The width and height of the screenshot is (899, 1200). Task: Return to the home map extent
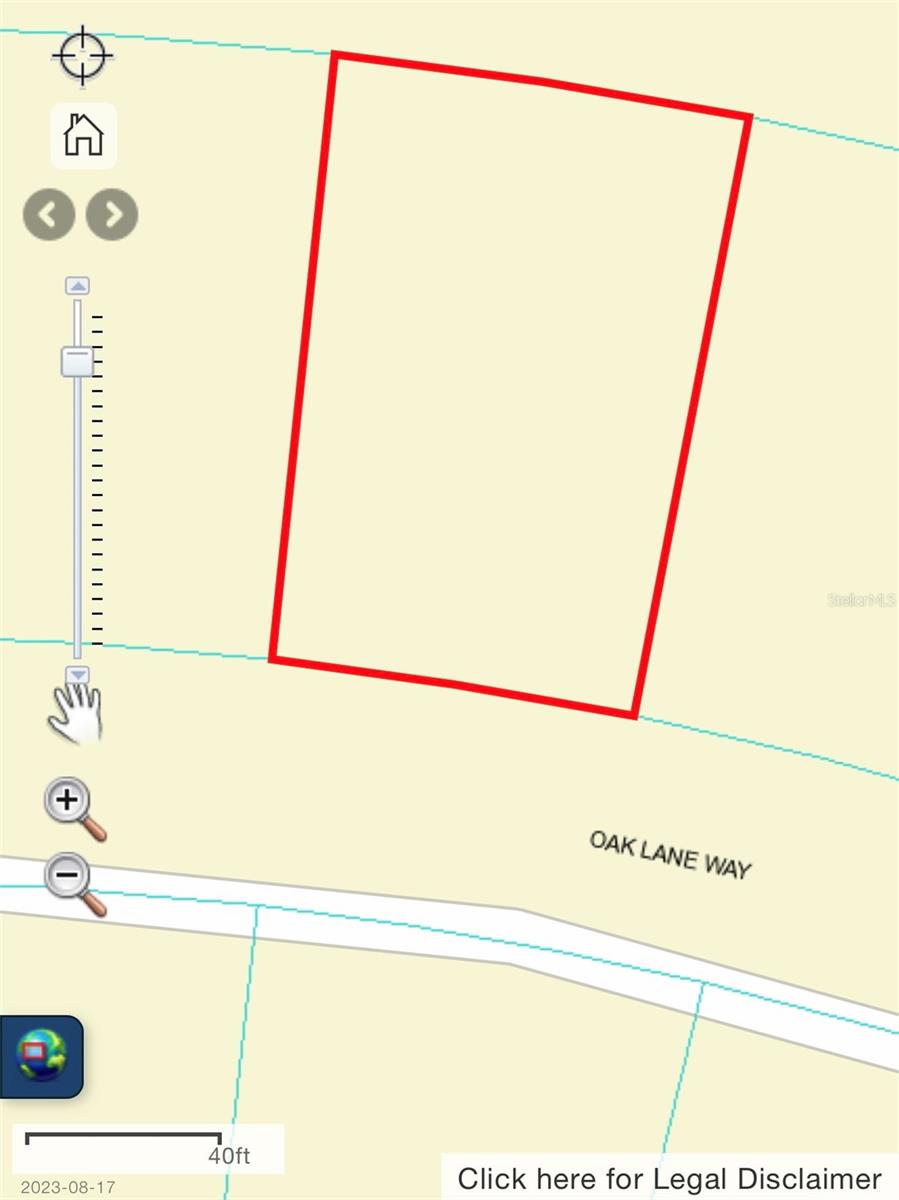coord(84,135)
